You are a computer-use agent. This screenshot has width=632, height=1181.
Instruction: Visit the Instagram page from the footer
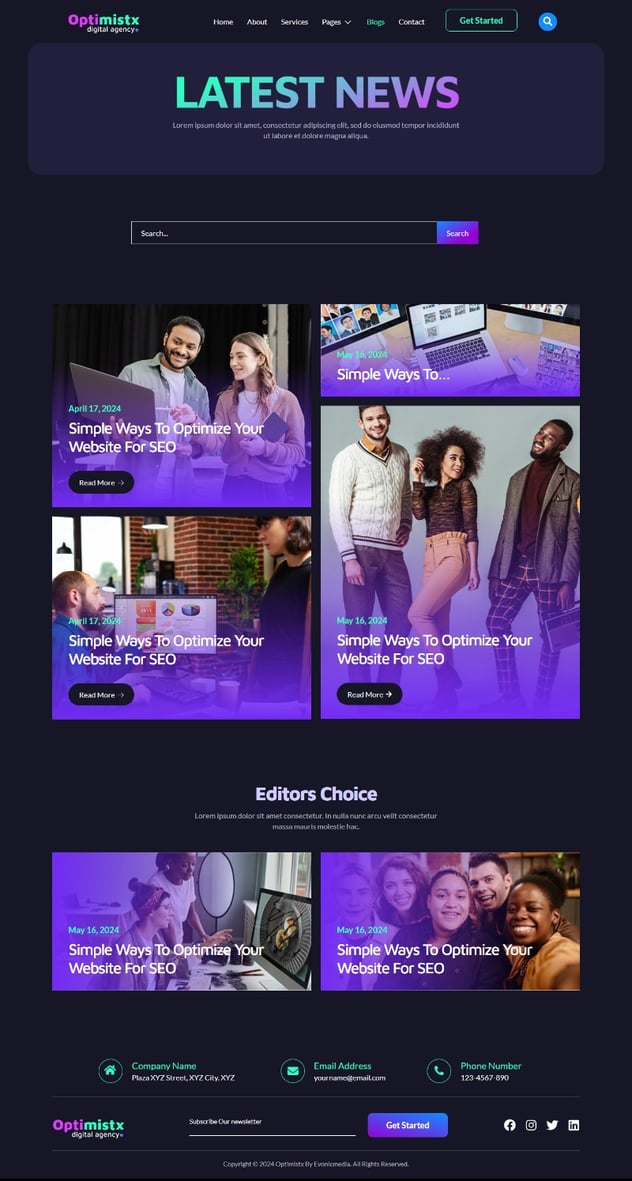[x=531, y=1125]
